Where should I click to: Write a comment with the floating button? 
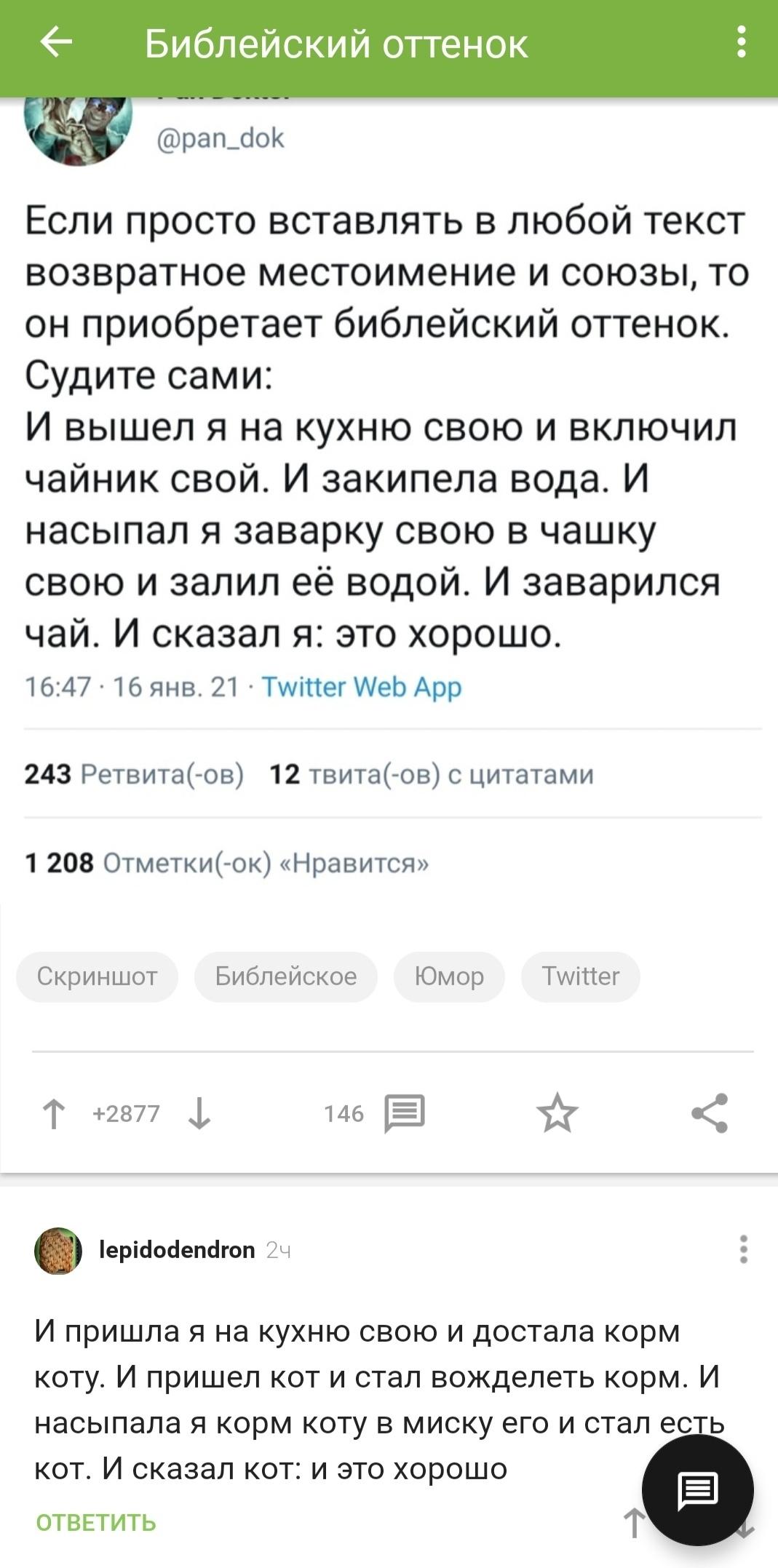(697, 1490)
